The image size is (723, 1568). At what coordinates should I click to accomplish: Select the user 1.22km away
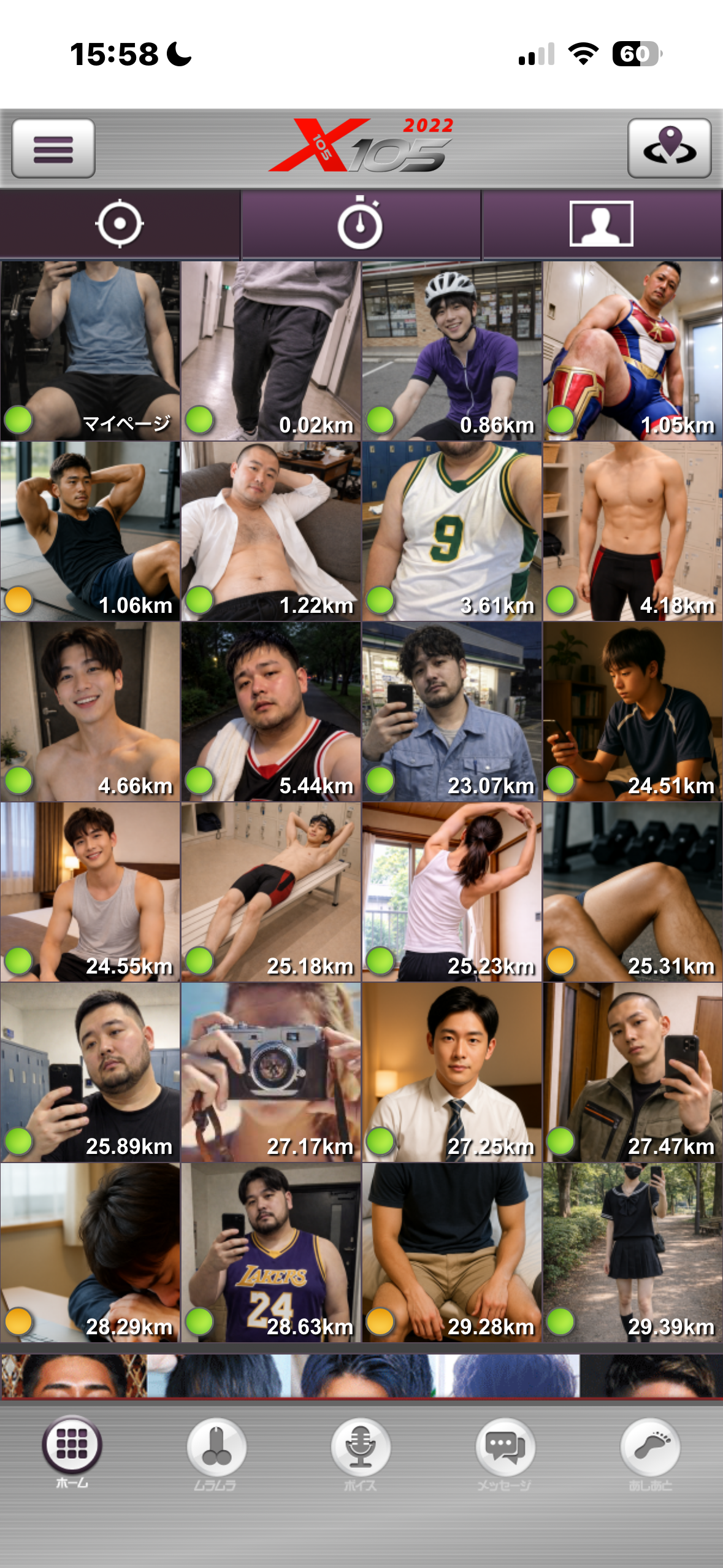[x=271, y=531]
